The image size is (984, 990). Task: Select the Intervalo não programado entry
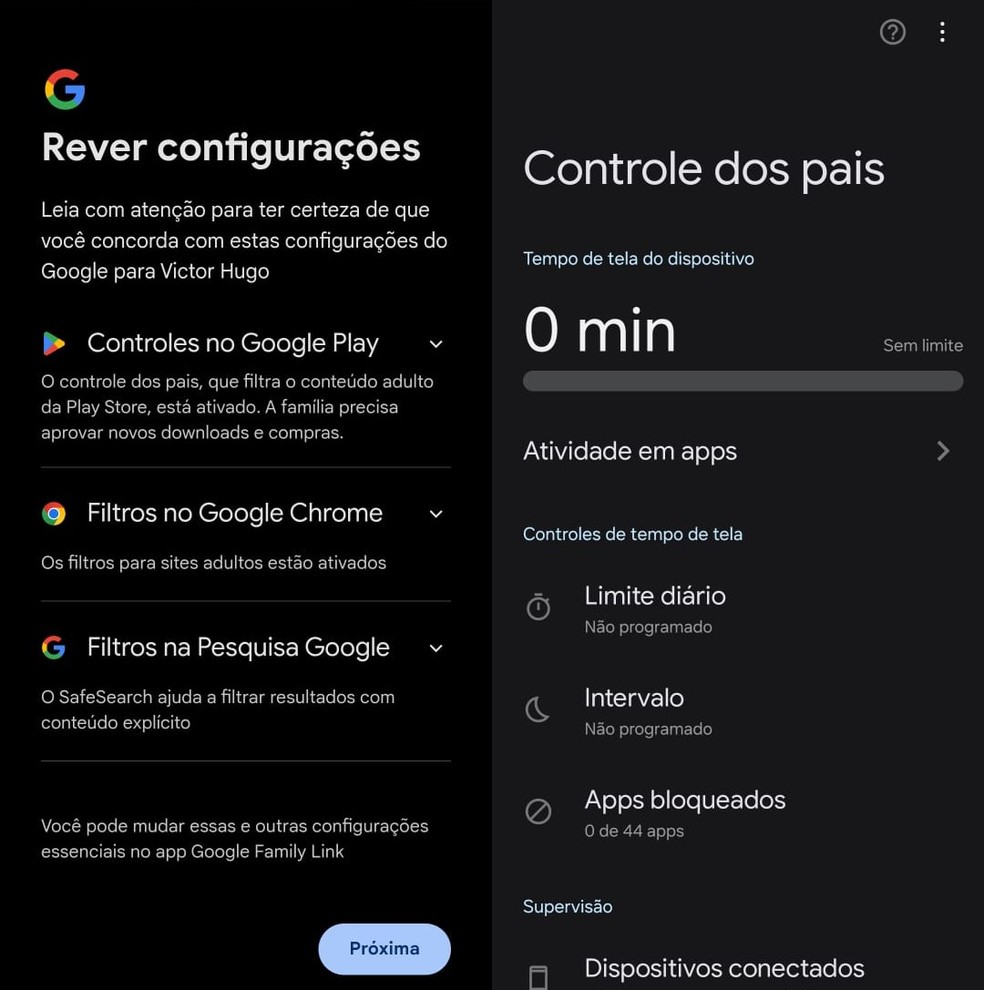(635, 709)
